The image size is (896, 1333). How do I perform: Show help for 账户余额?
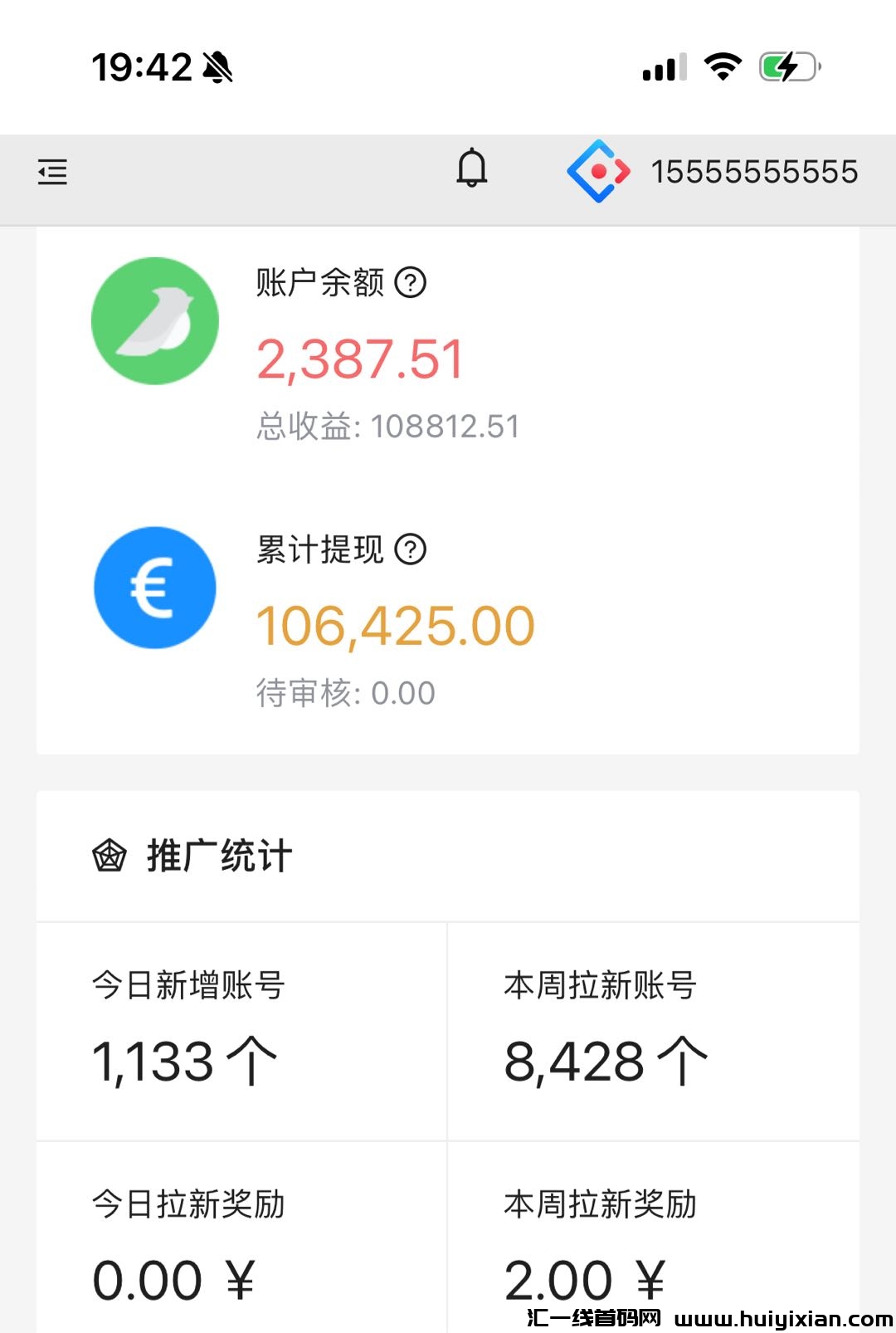[410, 282]
